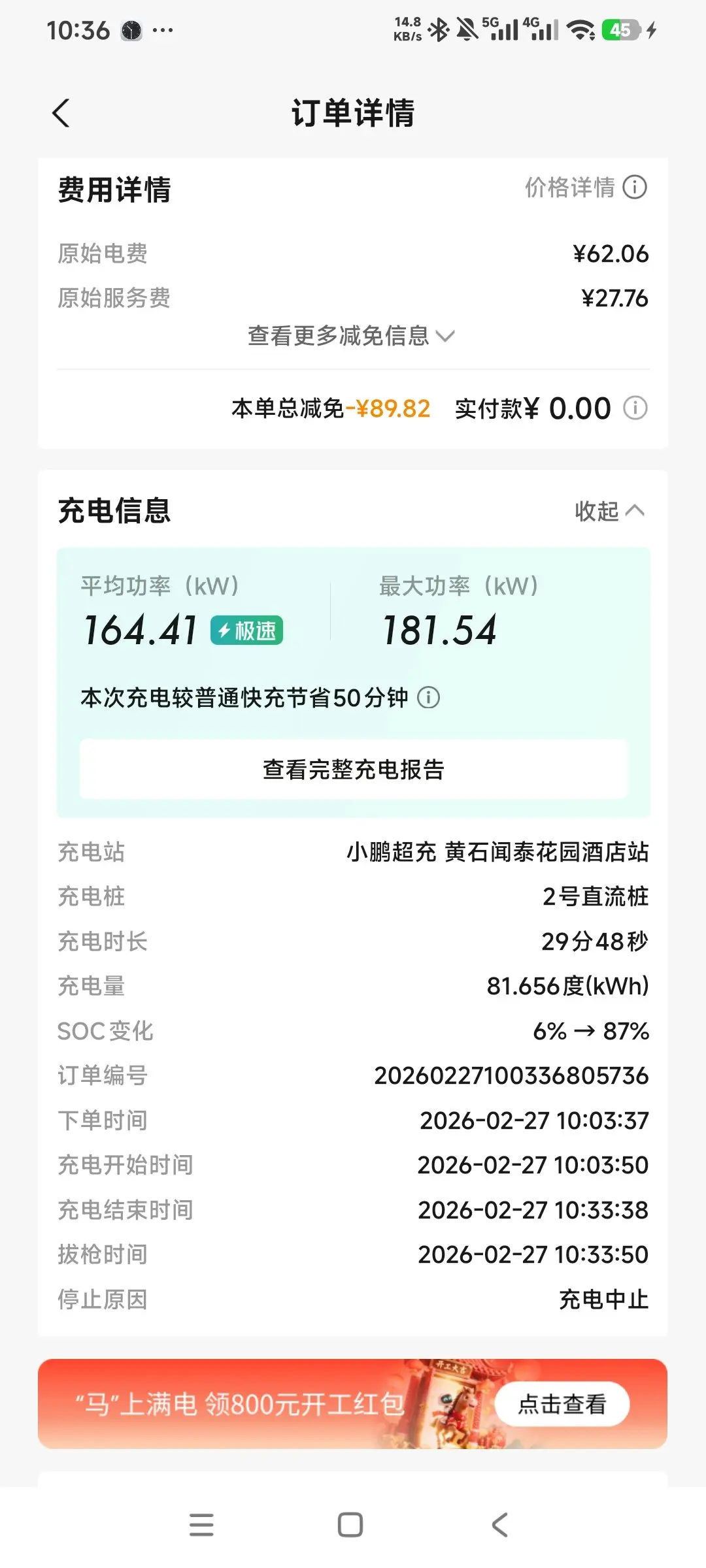Open the system recent apps menu
This screenshot has height=1568, width=706.
tap(201, 1525)
